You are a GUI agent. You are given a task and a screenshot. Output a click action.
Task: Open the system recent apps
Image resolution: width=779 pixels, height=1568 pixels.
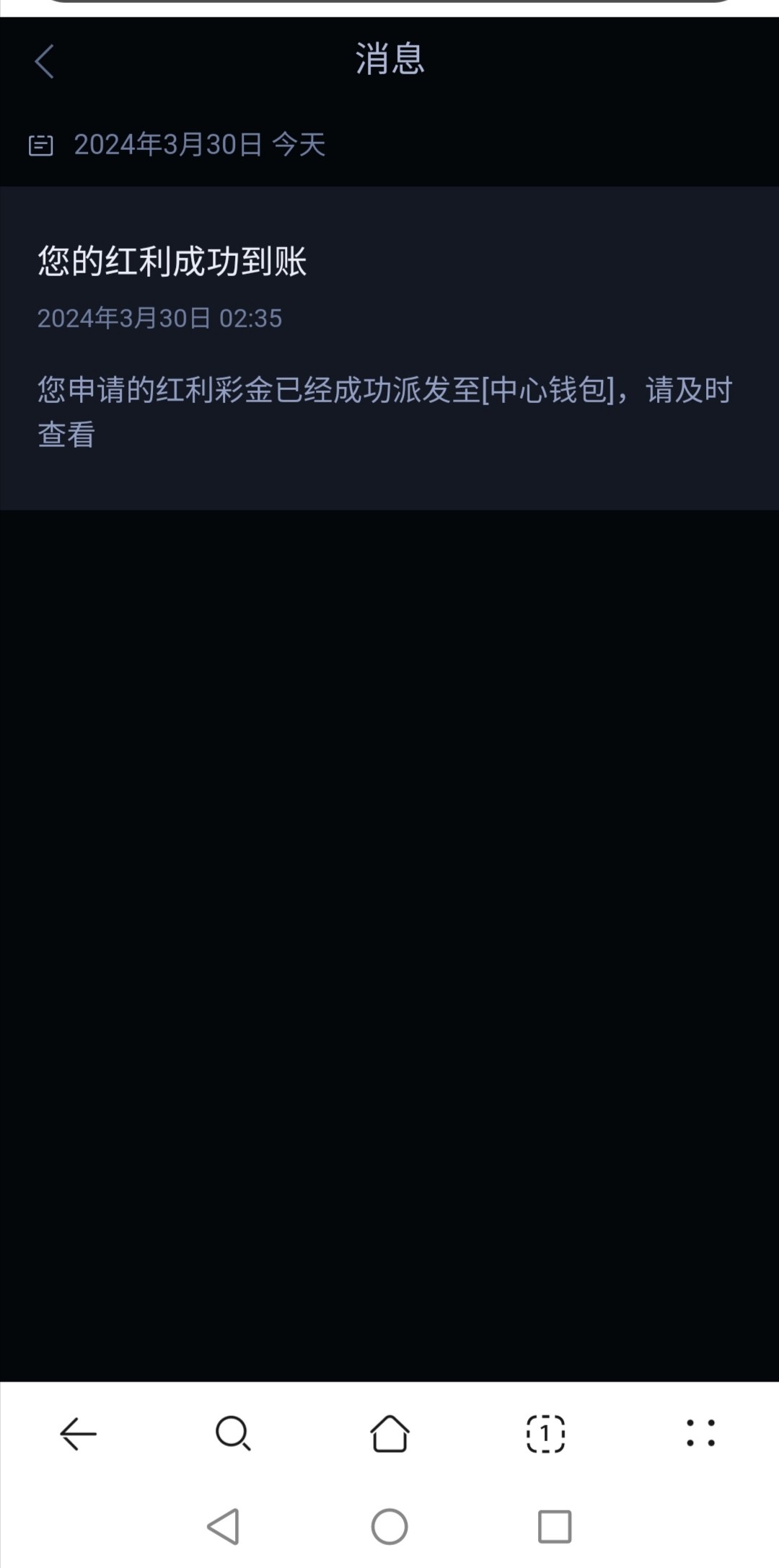(555, 1526)
